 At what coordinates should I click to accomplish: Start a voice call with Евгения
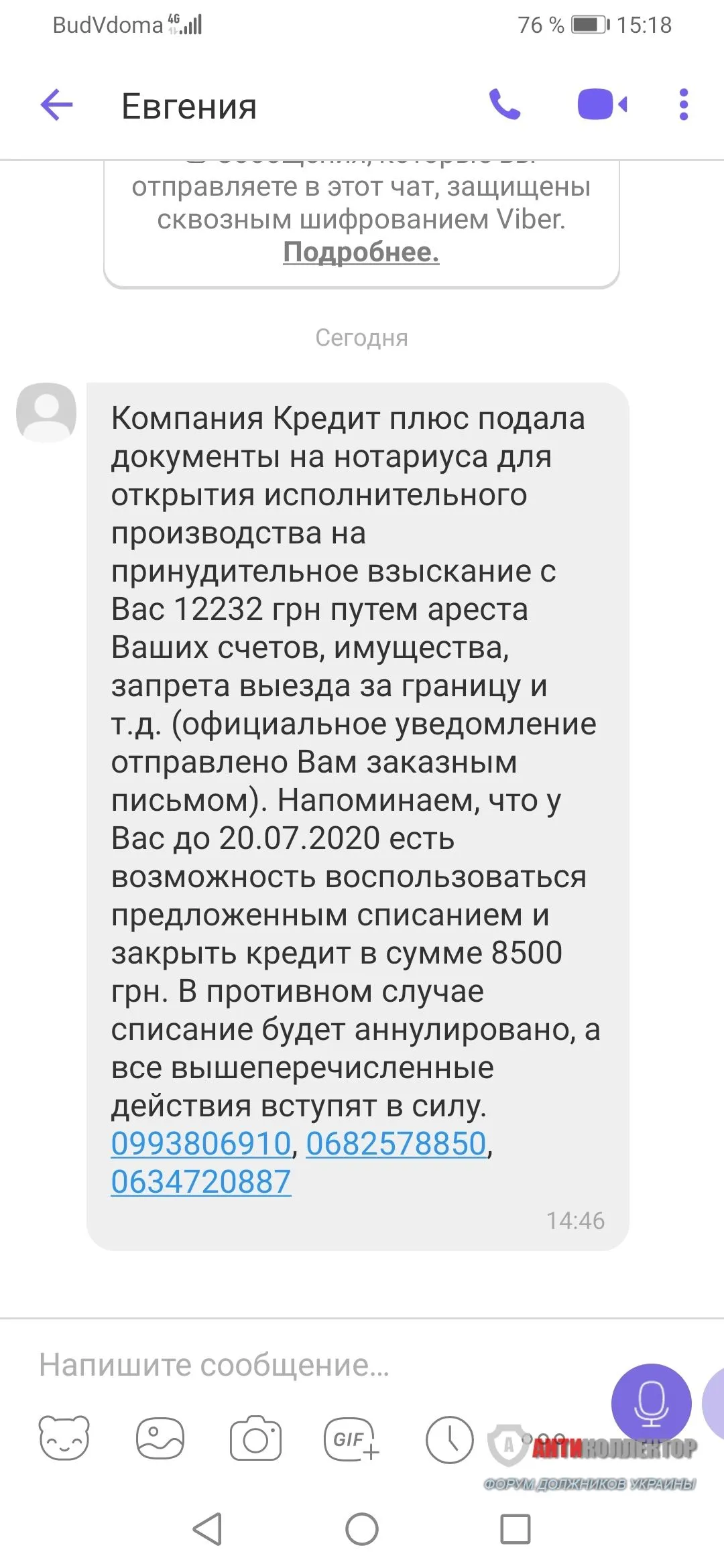(x=504, y=105)
